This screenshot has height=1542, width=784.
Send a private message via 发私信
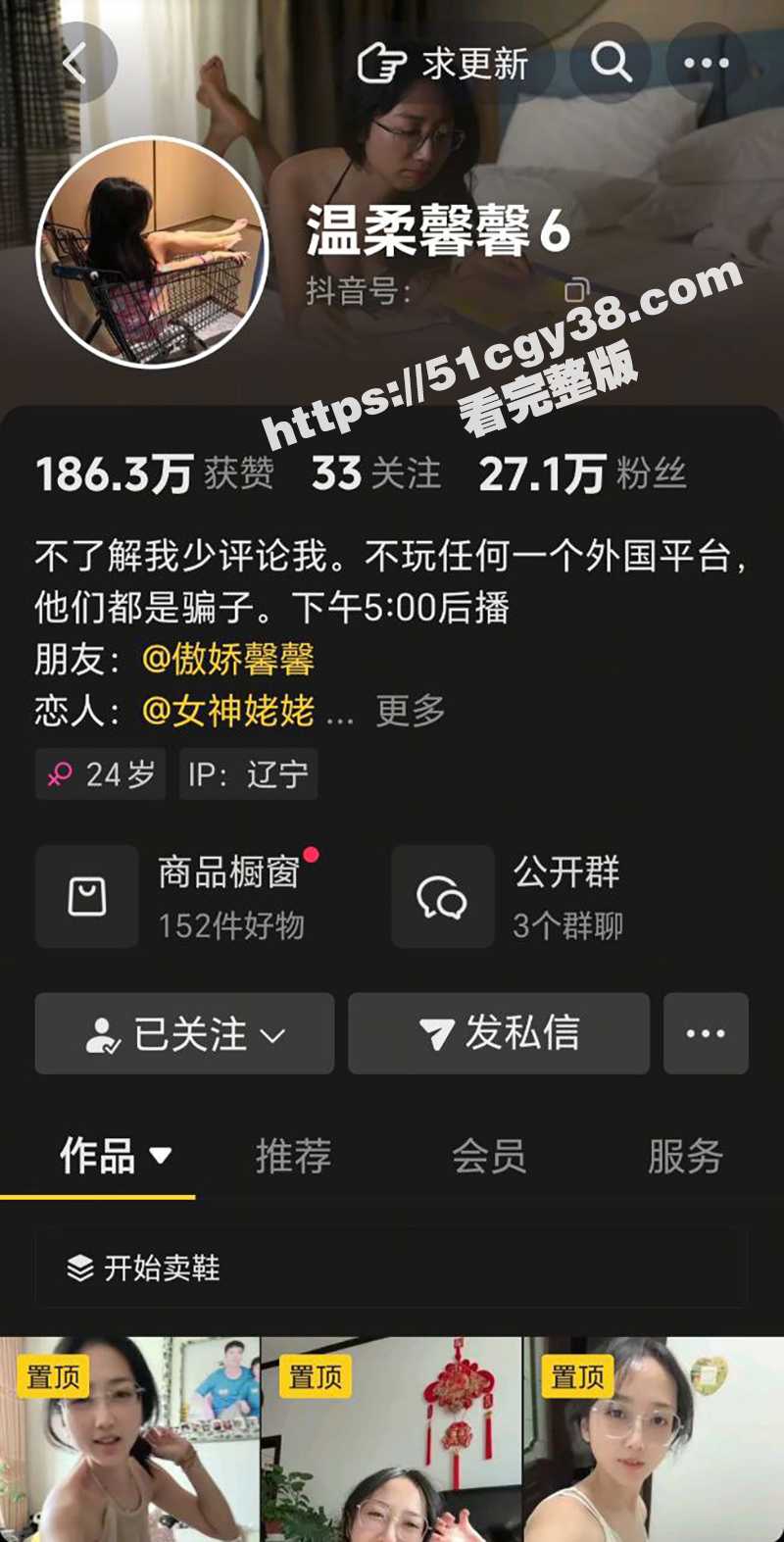coord(499,1033)
